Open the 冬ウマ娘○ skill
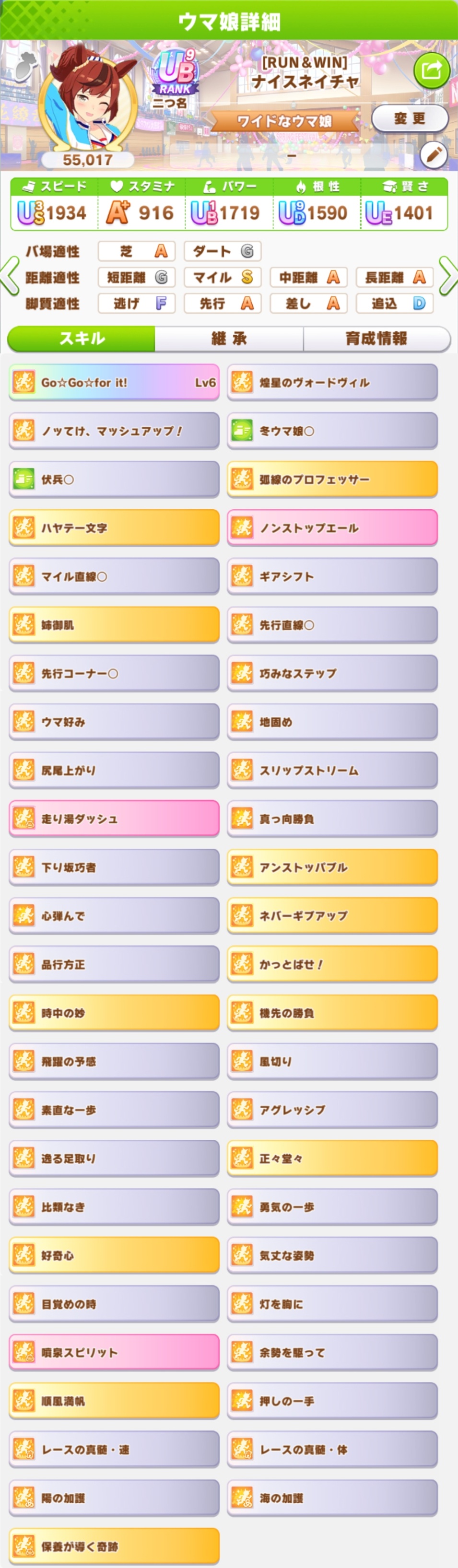This screenshot has width=458, height=1568. 332,431
